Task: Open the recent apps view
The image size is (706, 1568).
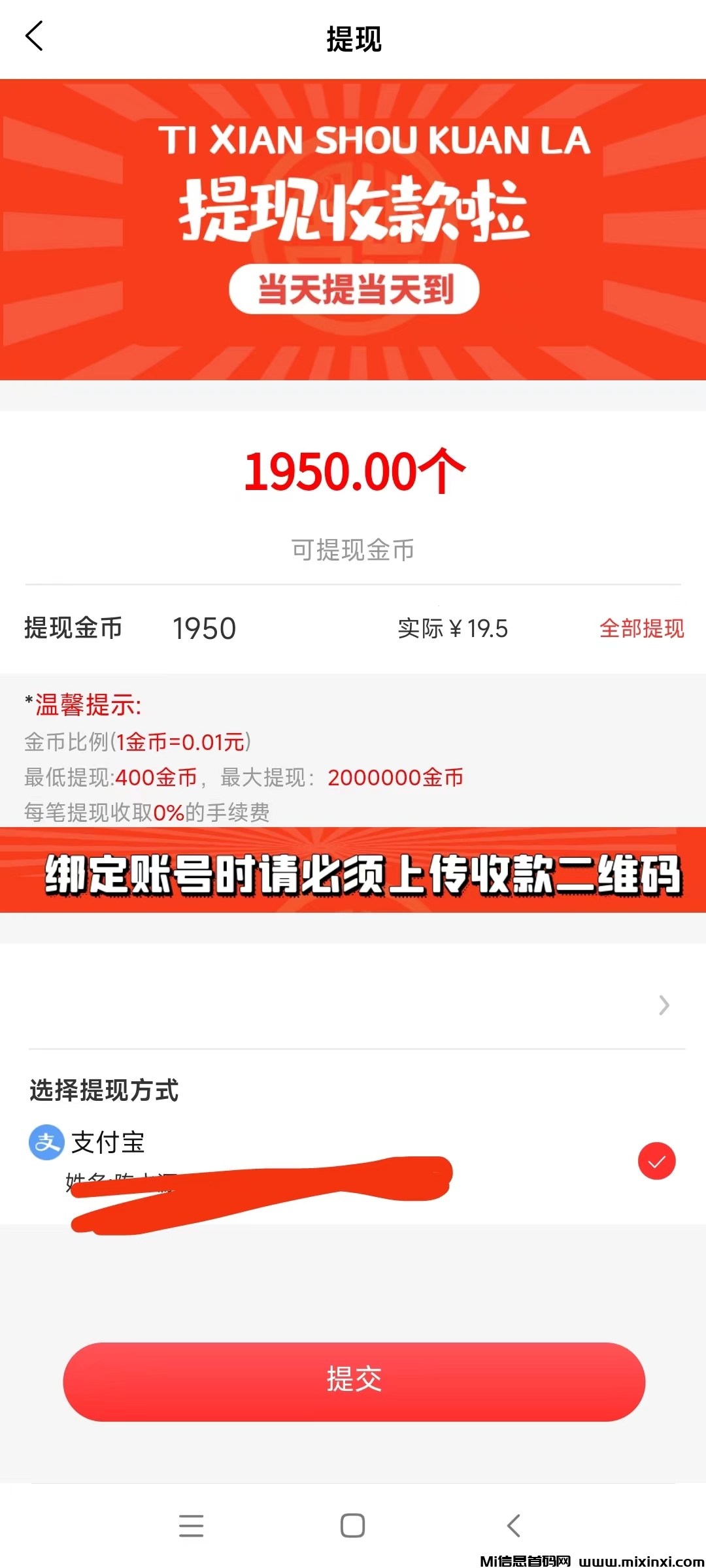Action: (191, 1526)
